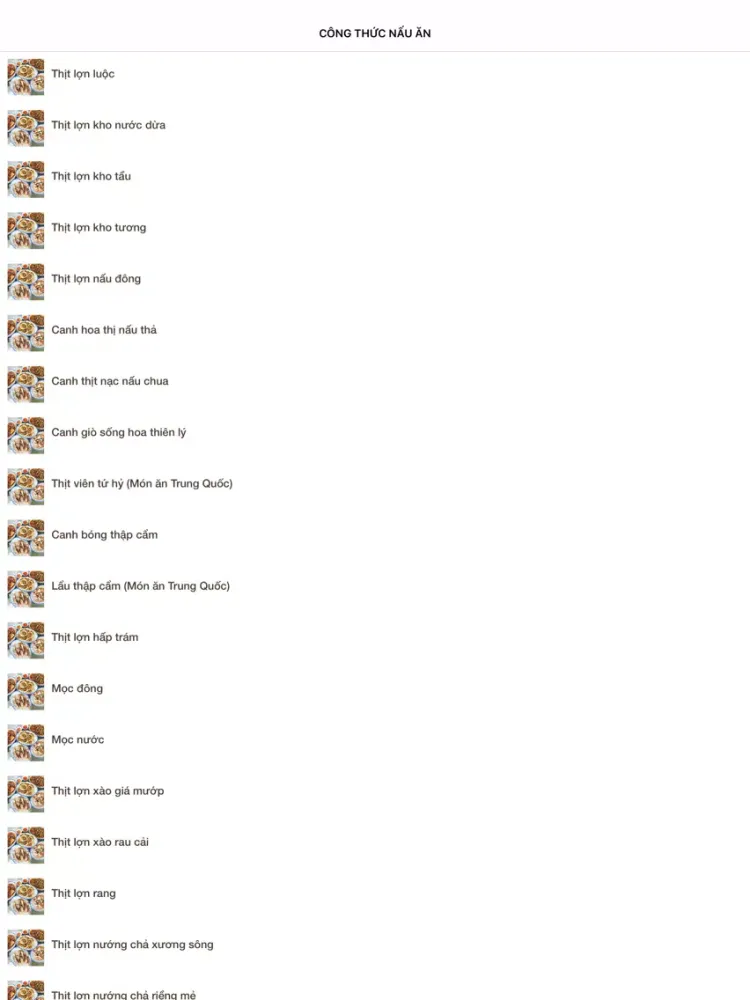Select Canh giò sống hoa thiên lý
750x1000 pixels.
(x=118, y=432)
